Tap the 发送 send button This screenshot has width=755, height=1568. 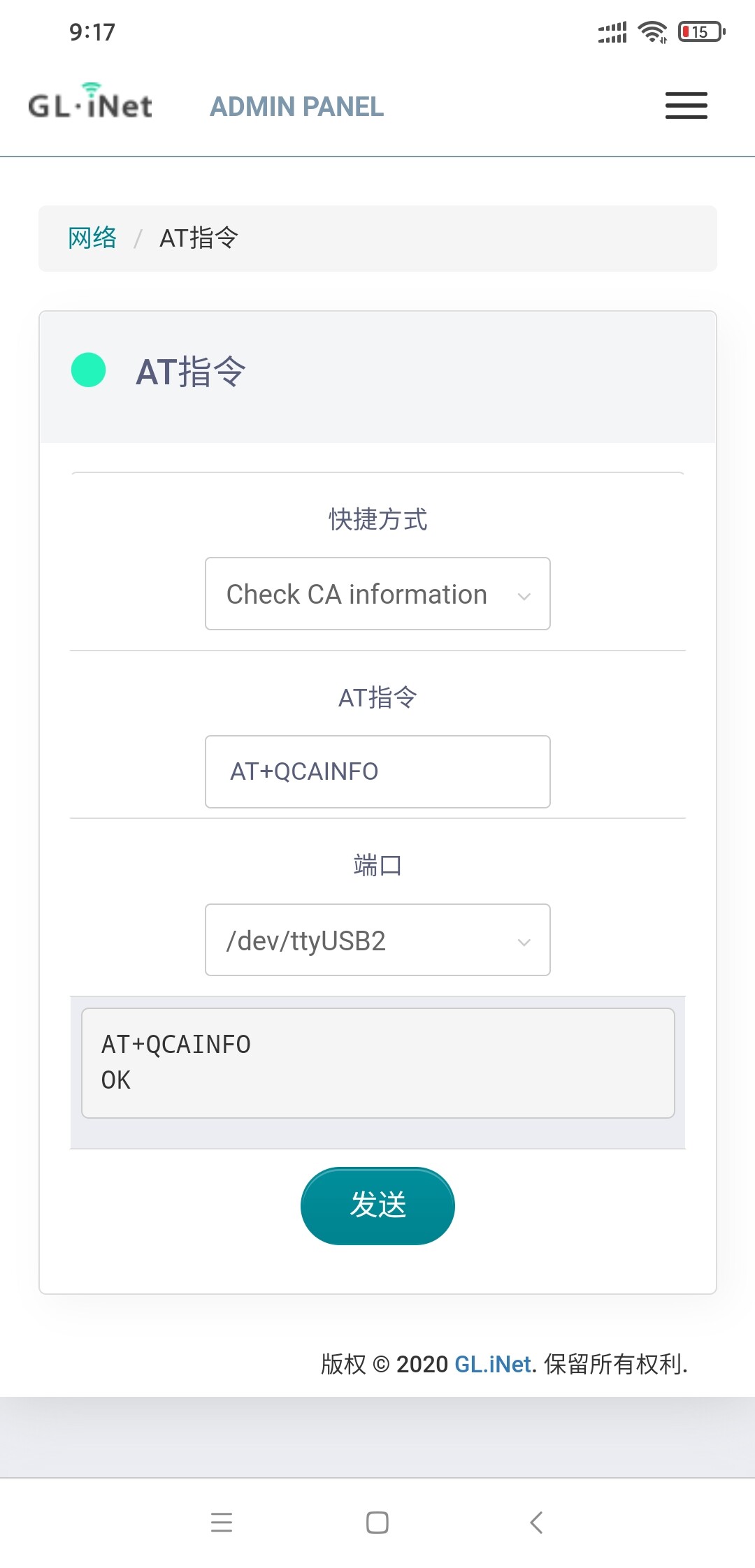pyautogui.click(x=377, y=1205)
